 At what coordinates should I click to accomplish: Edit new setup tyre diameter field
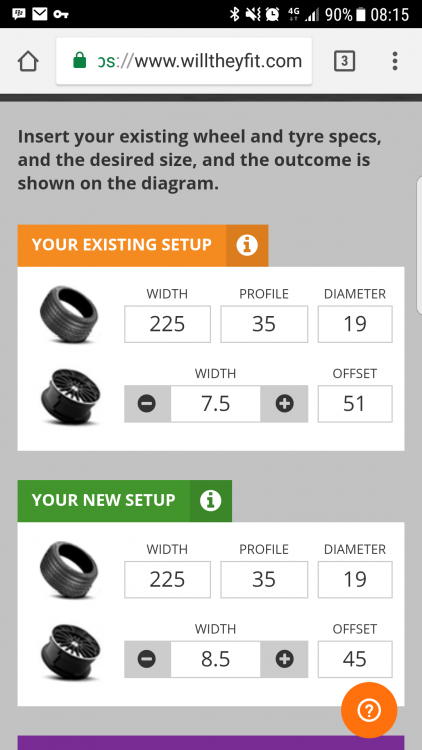click(355, 580)
